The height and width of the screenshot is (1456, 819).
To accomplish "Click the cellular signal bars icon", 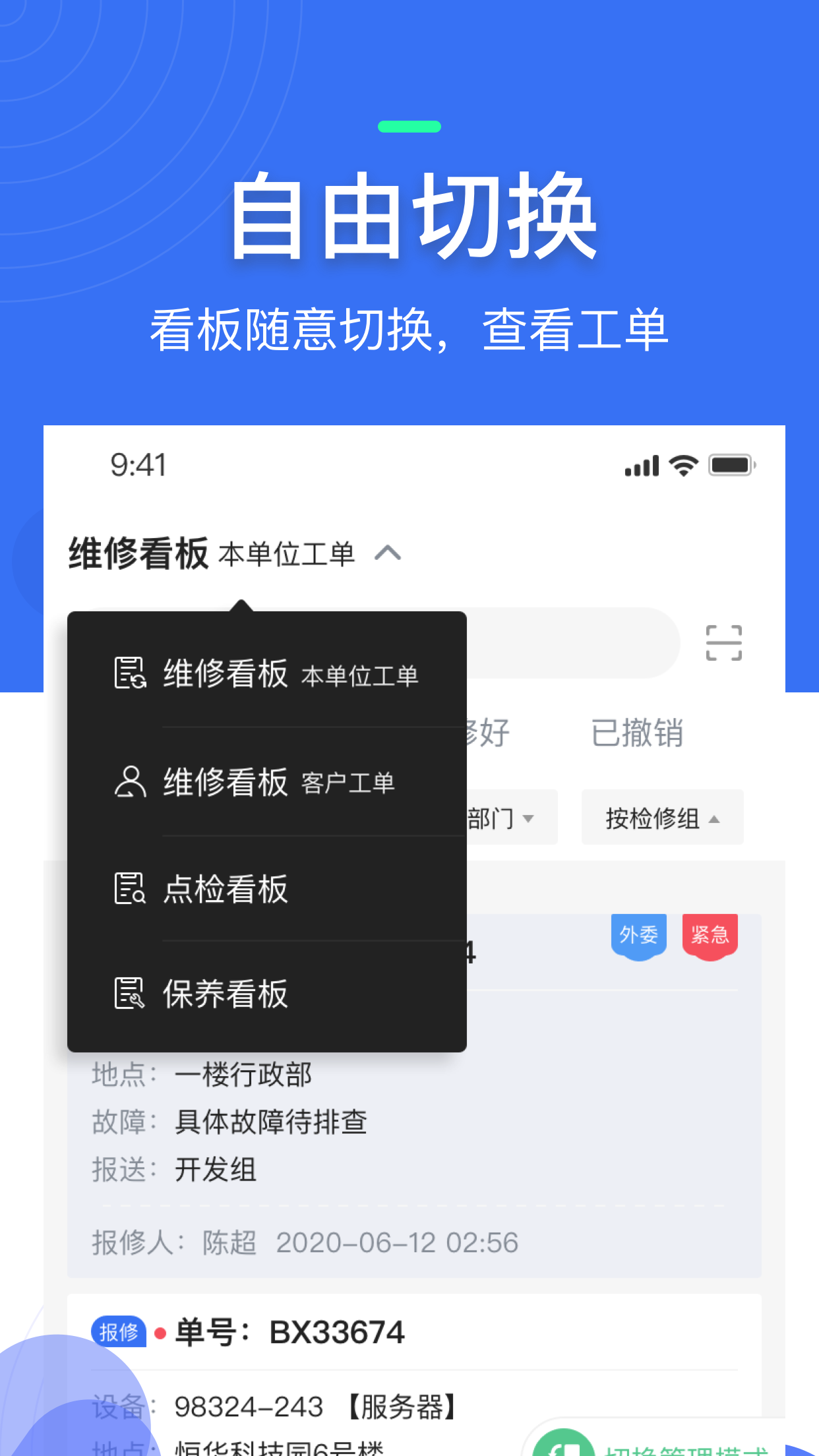I will [641, 466].
